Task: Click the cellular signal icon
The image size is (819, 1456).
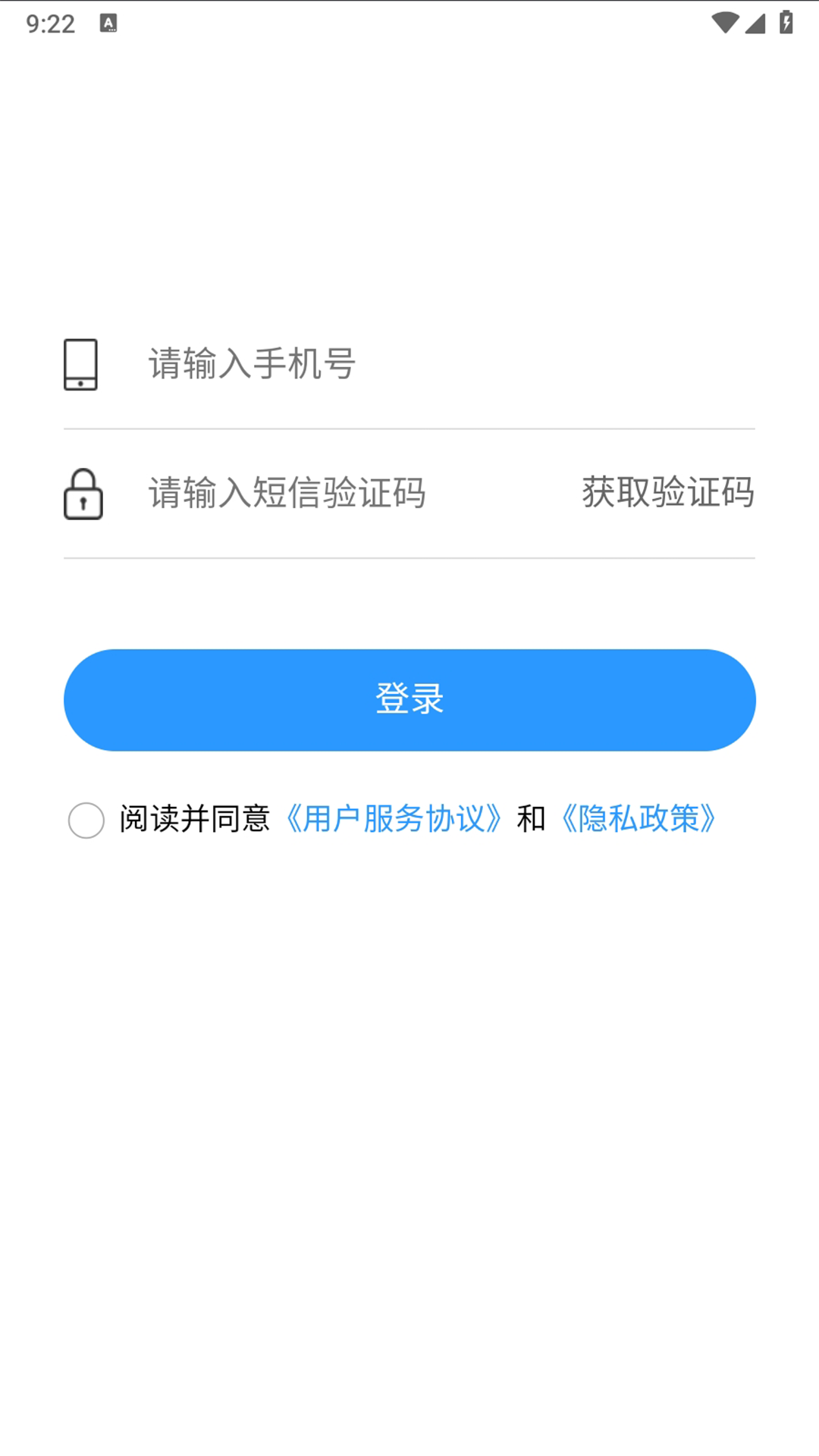Action: pyautogui.click(x=755, y=23)
